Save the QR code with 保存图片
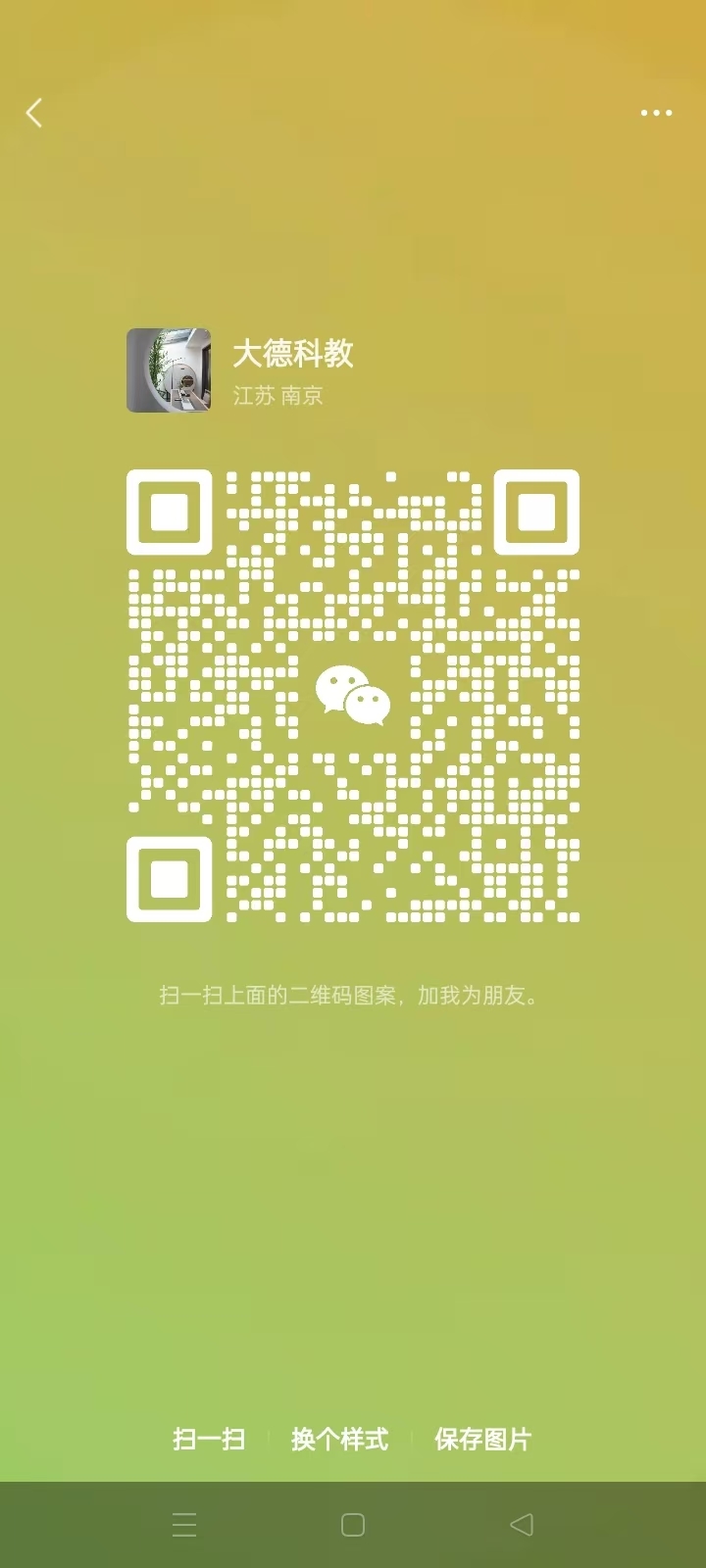 click(x=482, y=1439)
